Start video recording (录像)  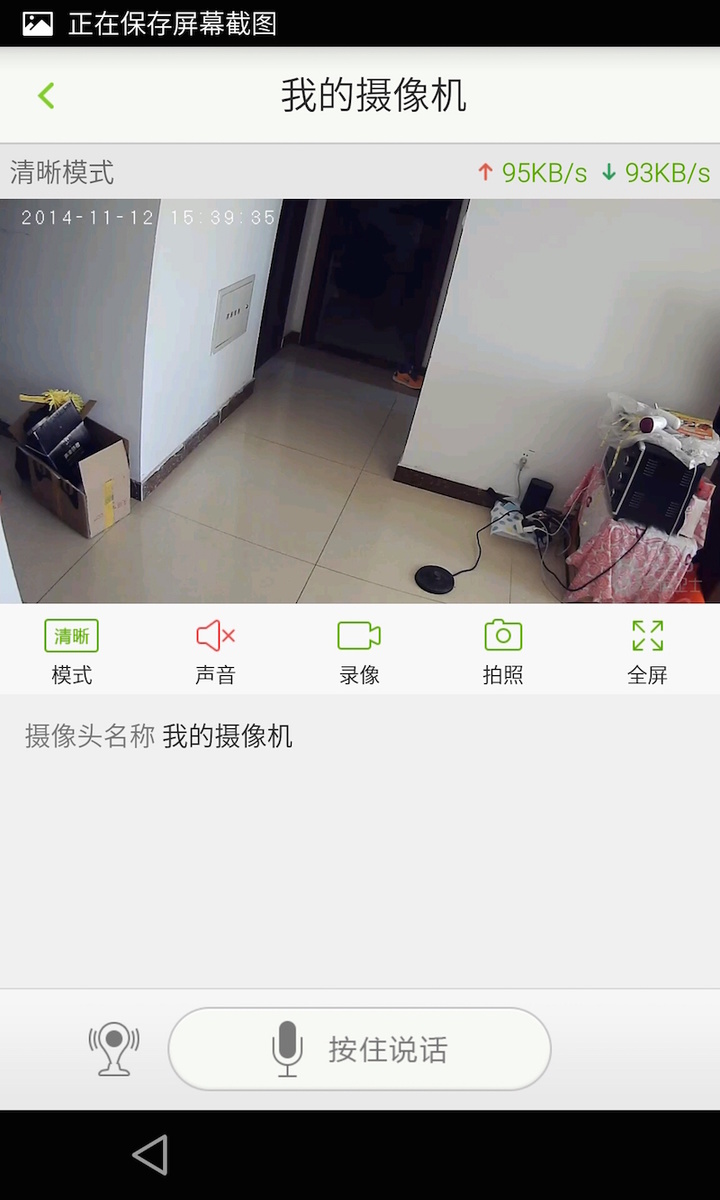[x=359, y=652]
